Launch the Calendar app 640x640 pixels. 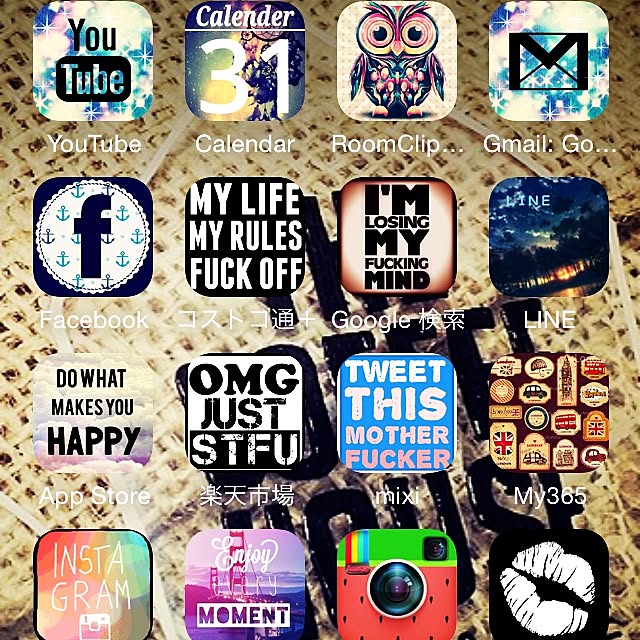tap(245, 62)
